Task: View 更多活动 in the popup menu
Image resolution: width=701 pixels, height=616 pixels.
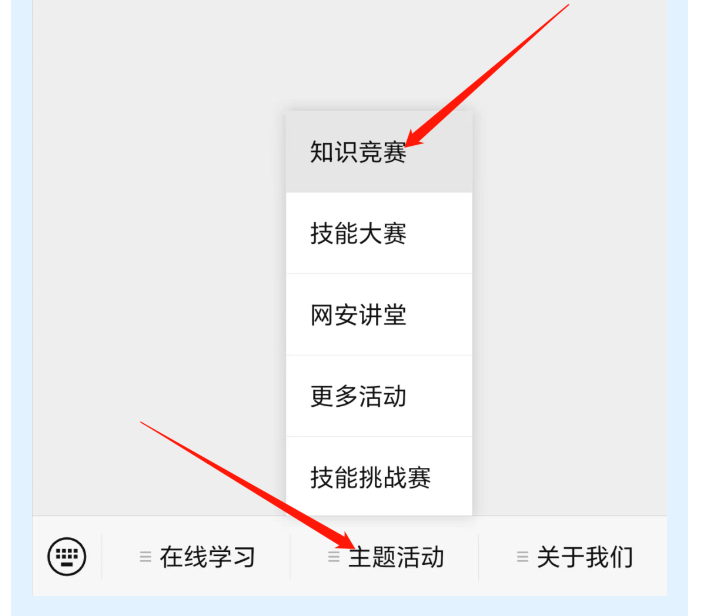Action: [x=378, y=396]
